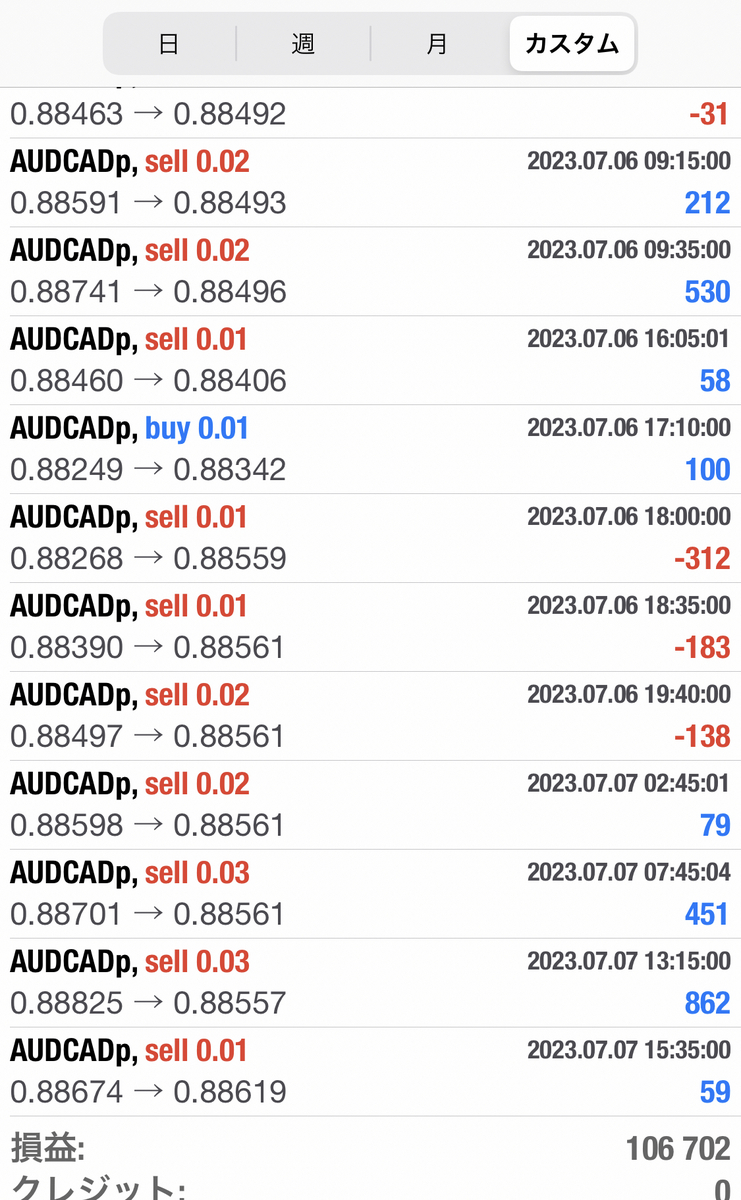This screenshot has width=741, height=1200.
Task: Open the trade from 2023.07.07 02:45:01
Action: coord(370,806)
